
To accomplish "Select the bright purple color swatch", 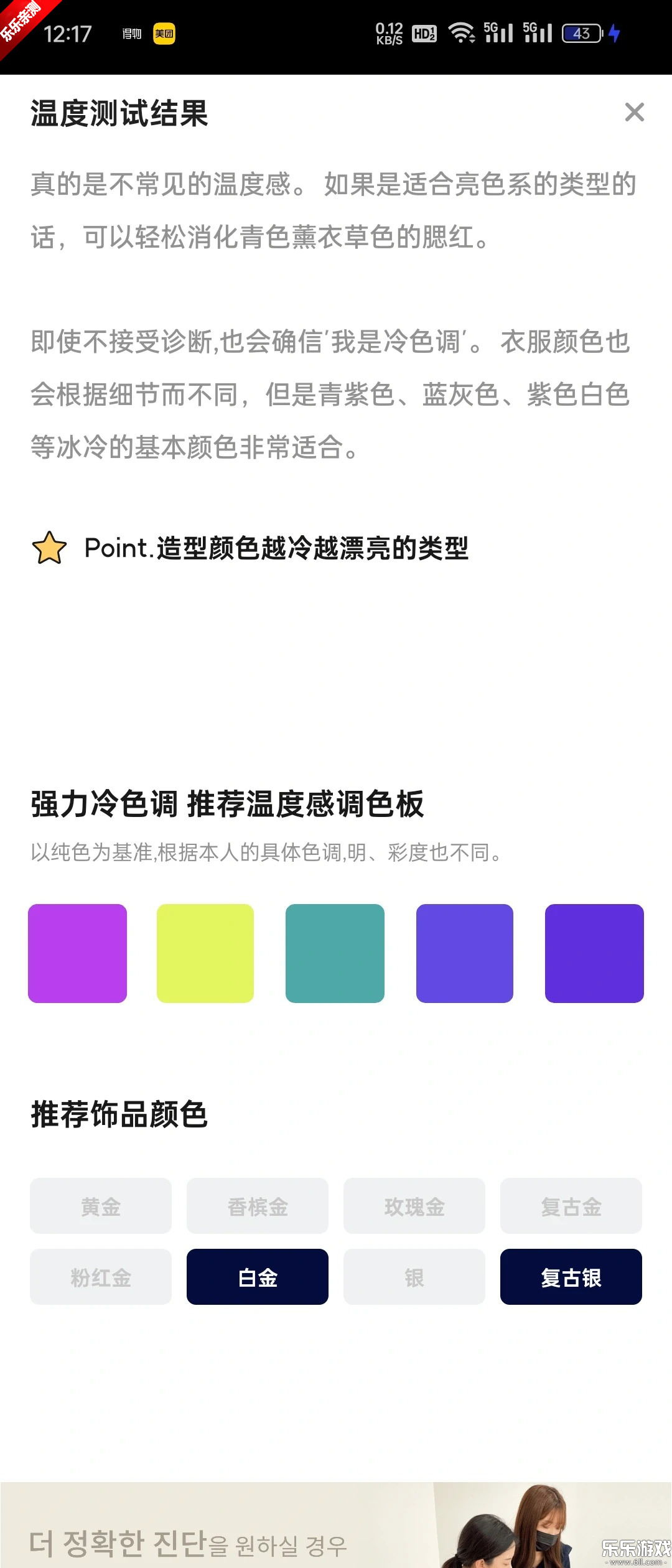I will tap(77, 952).
